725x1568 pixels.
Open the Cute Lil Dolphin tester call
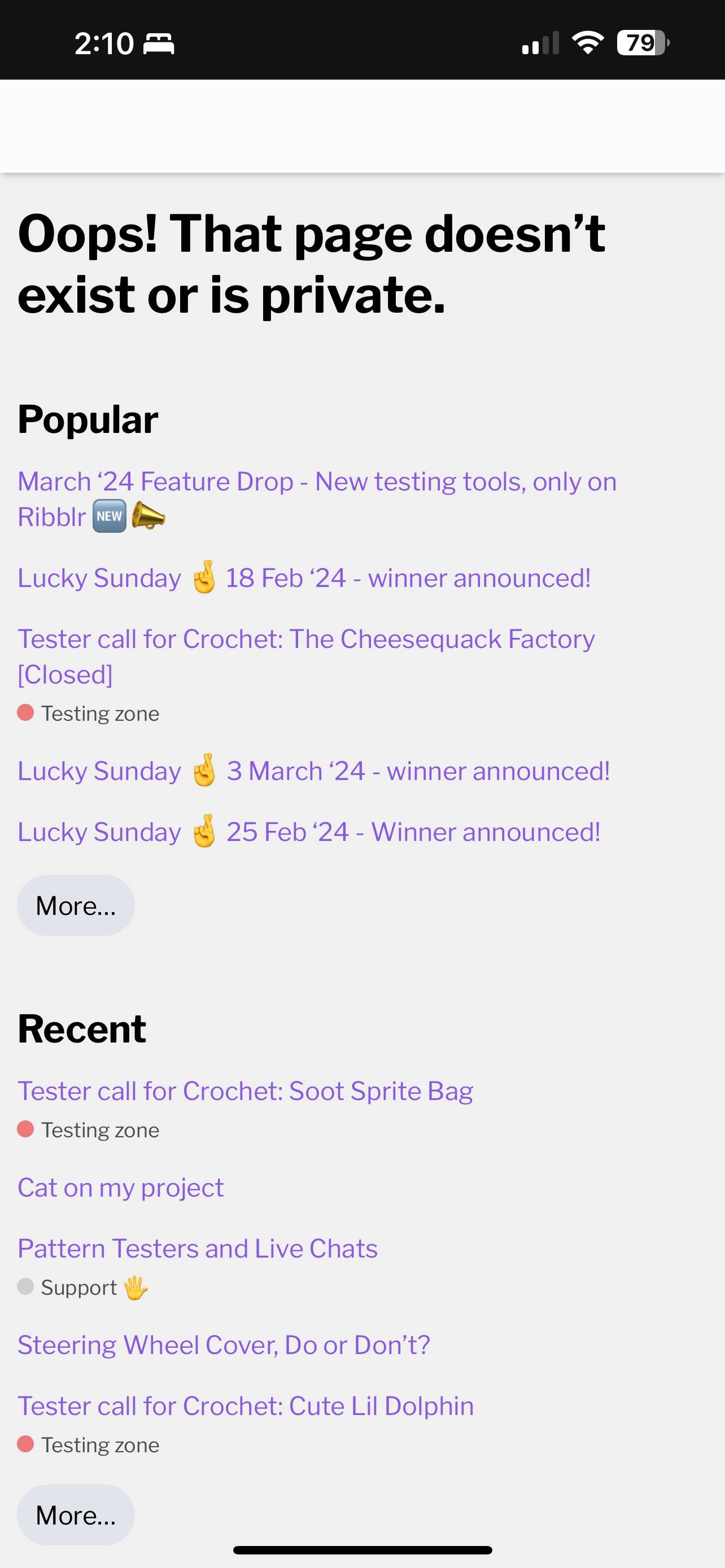245,1406
